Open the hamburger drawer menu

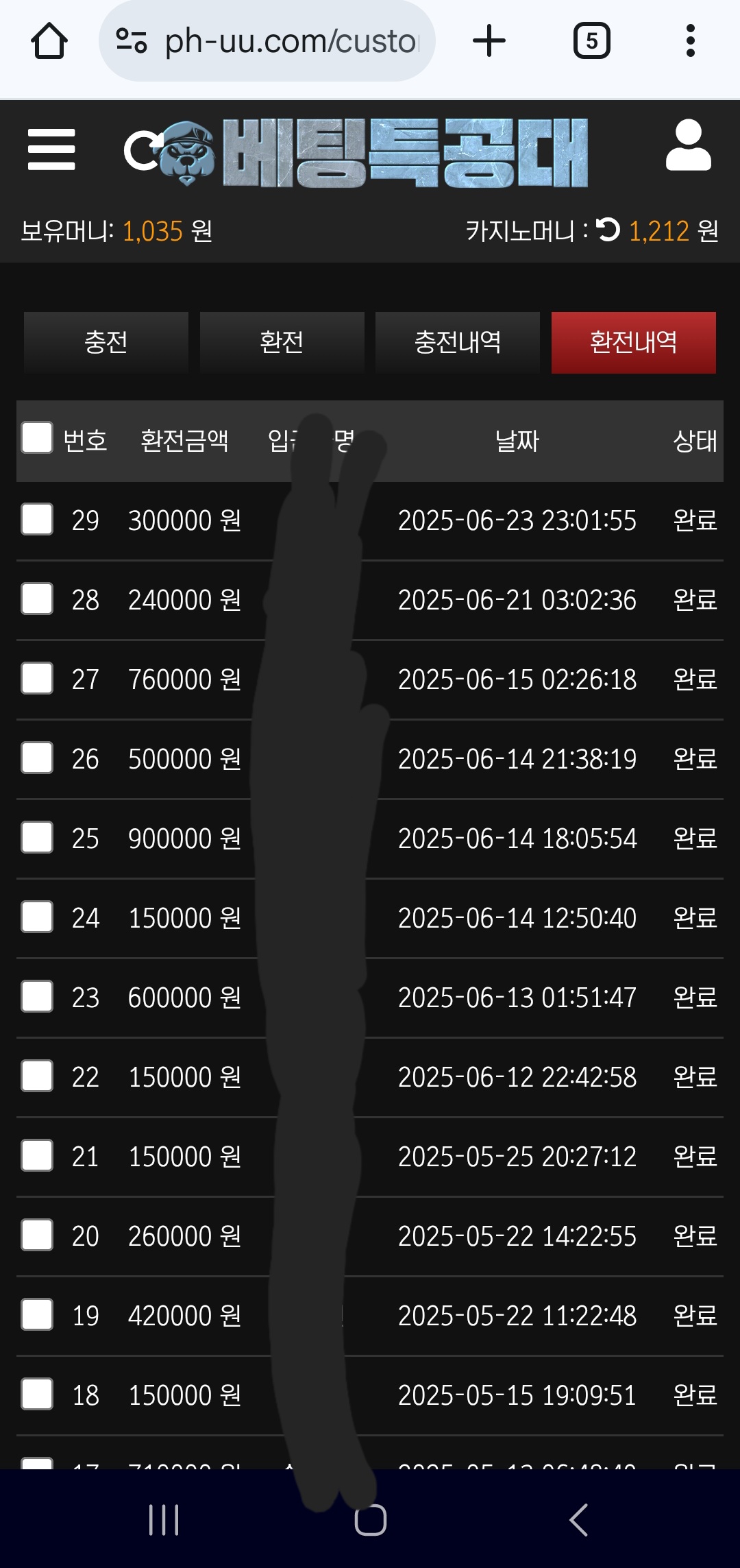51,149
